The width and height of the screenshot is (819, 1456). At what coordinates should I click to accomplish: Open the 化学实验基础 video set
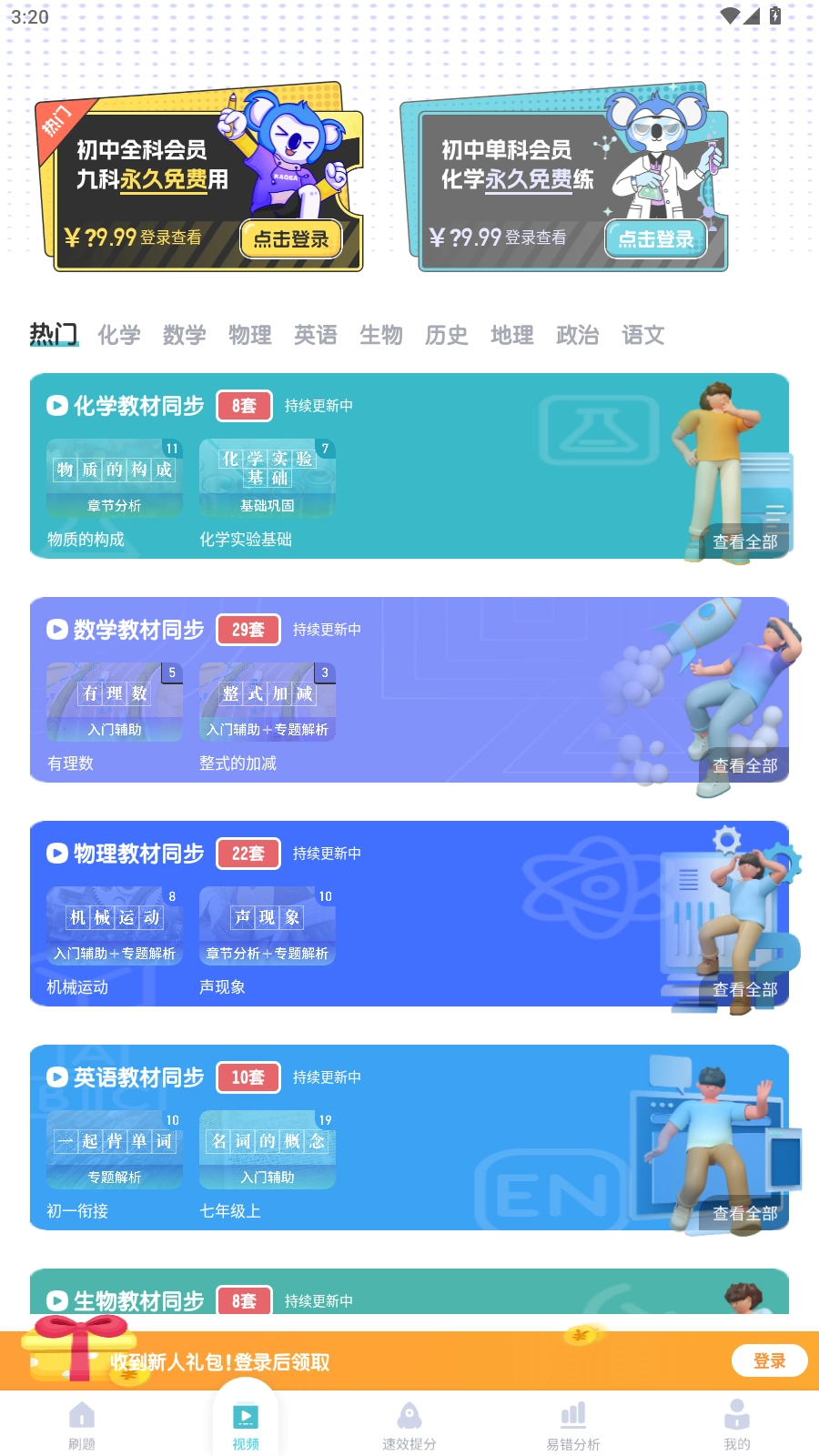coord(268,480)
